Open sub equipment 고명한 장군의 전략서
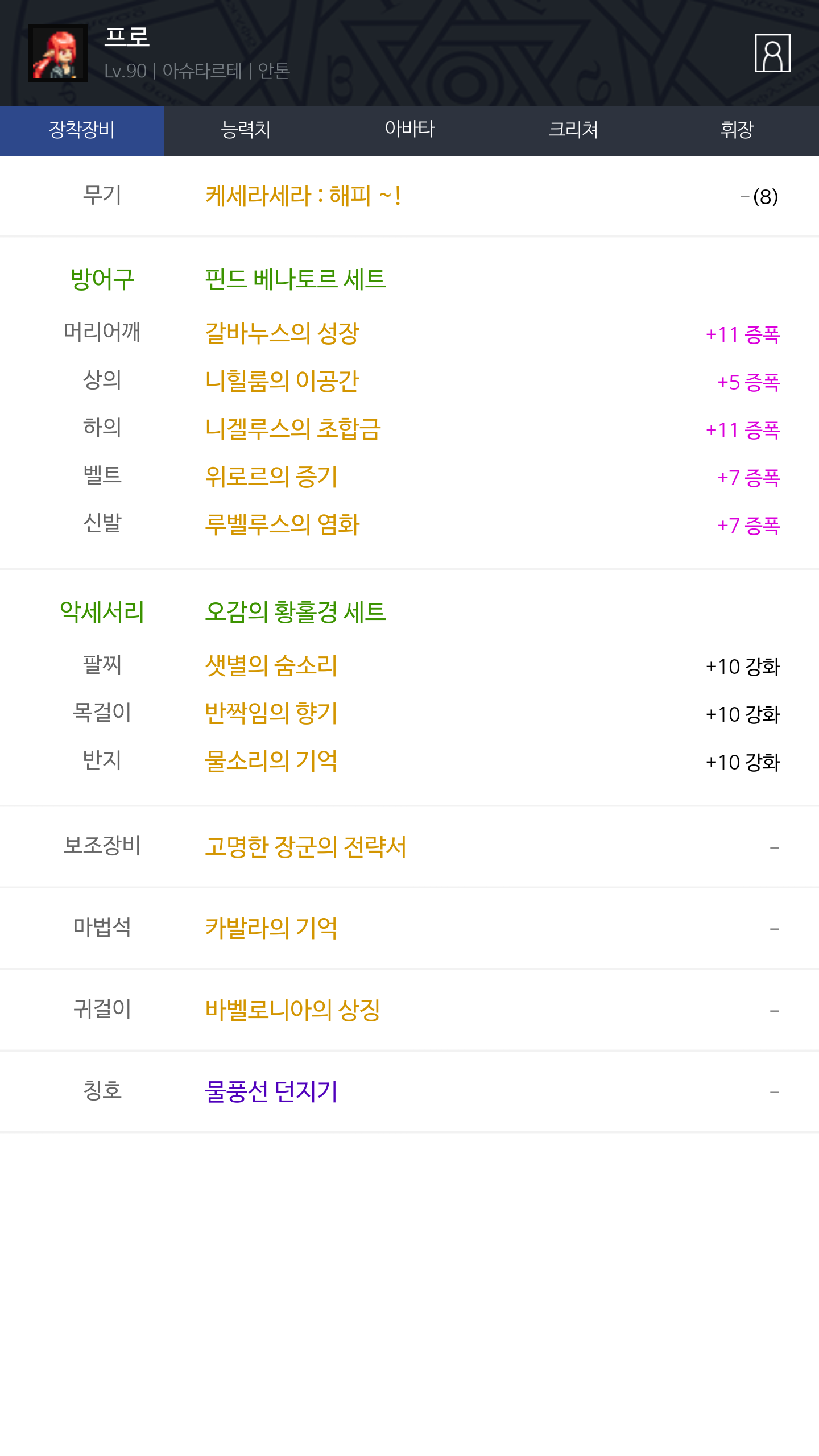Screen dimensions: 819x1456 (x=306, y=847)
